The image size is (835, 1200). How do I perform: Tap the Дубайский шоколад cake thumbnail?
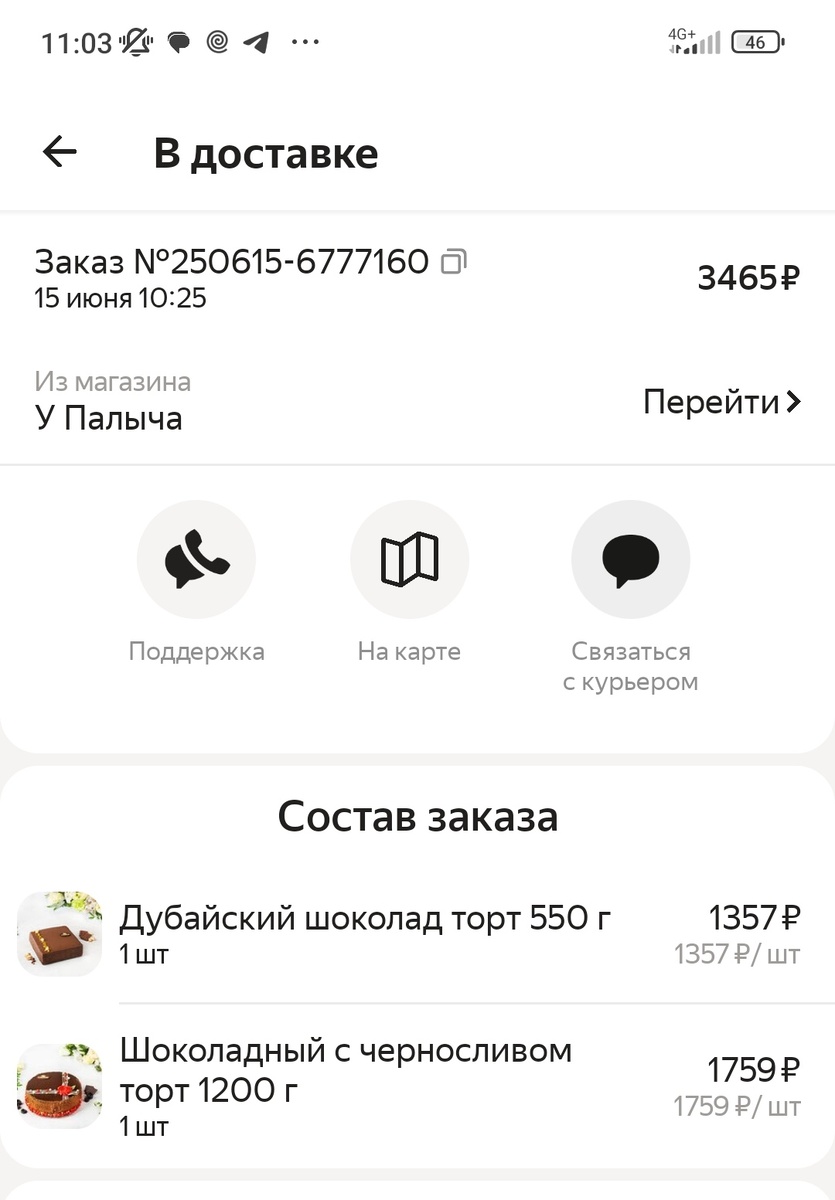59,932
